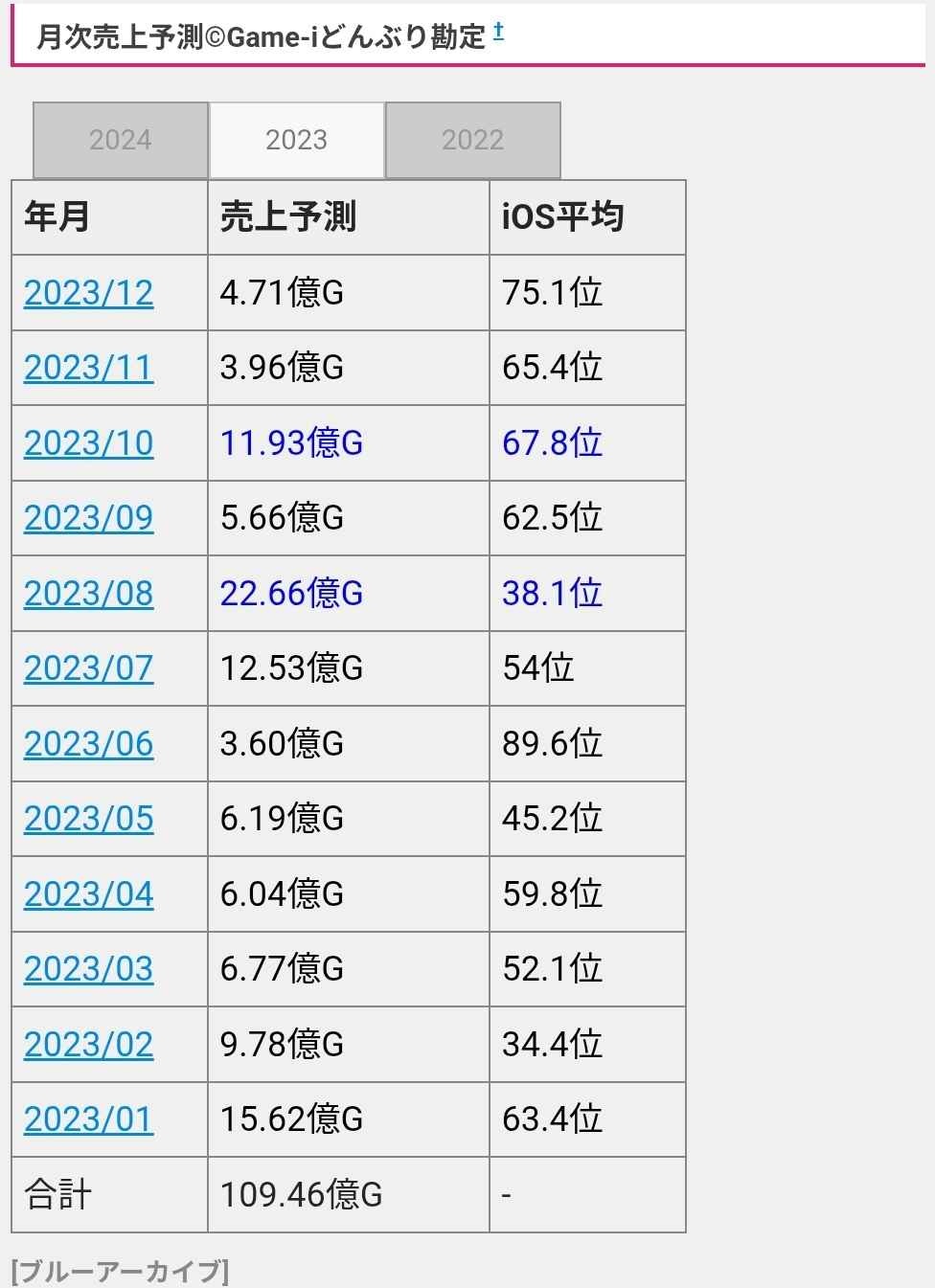Select the 2023 year tab
The width and height of the screenshot is (935, 1288).
point(296,140)
